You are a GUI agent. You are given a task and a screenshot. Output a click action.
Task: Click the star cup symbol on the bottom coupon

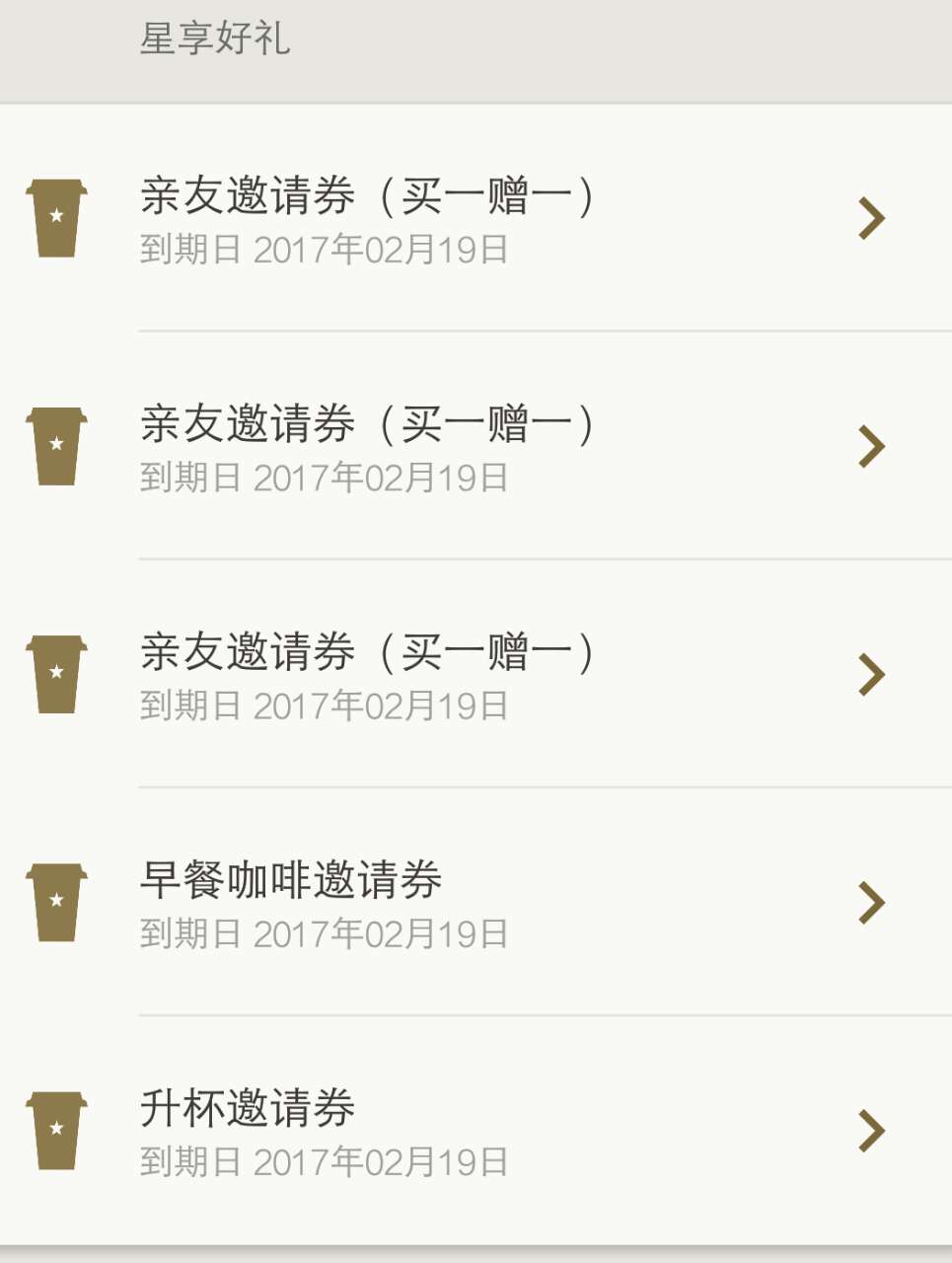point(56,1130)
